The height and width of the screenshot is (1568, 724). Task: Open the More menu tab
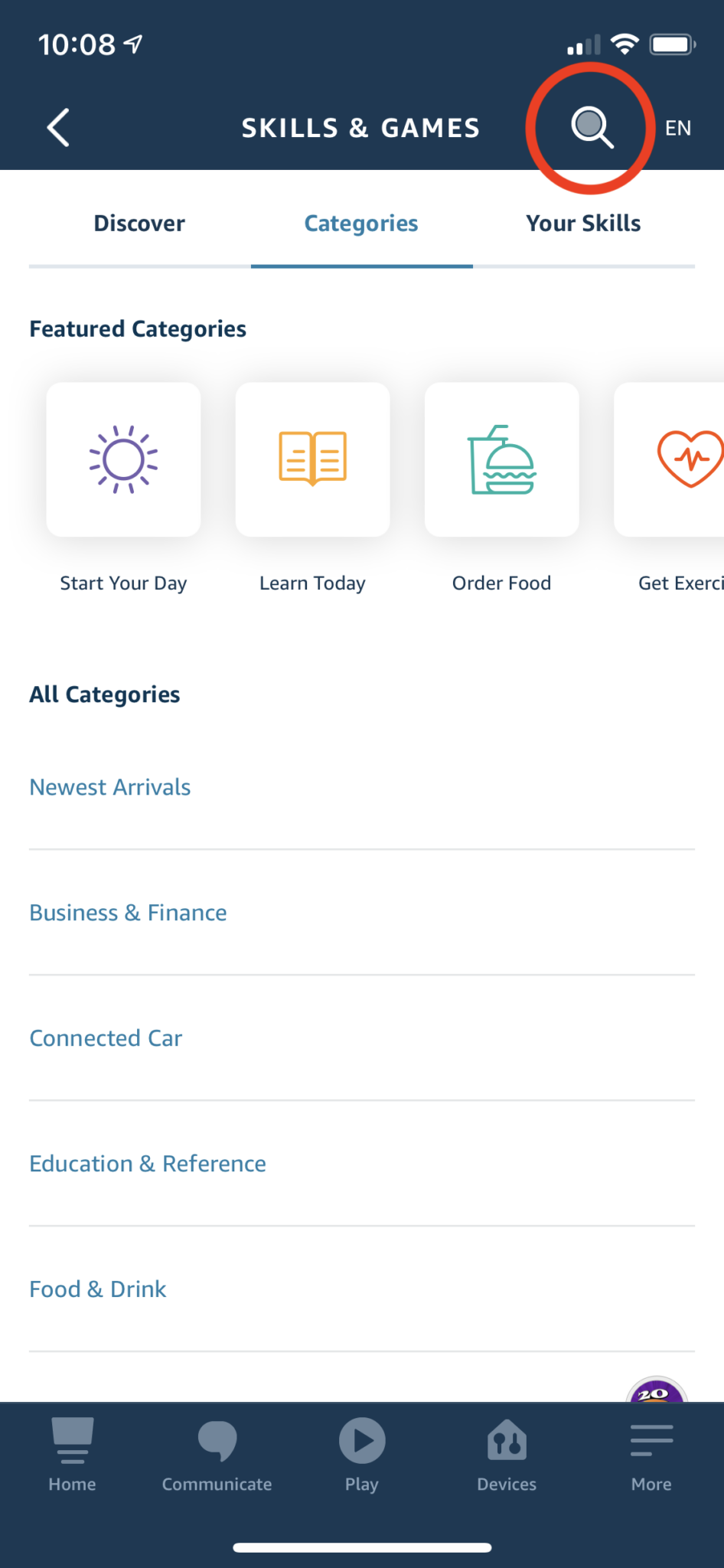click(x=651, y=1455)
